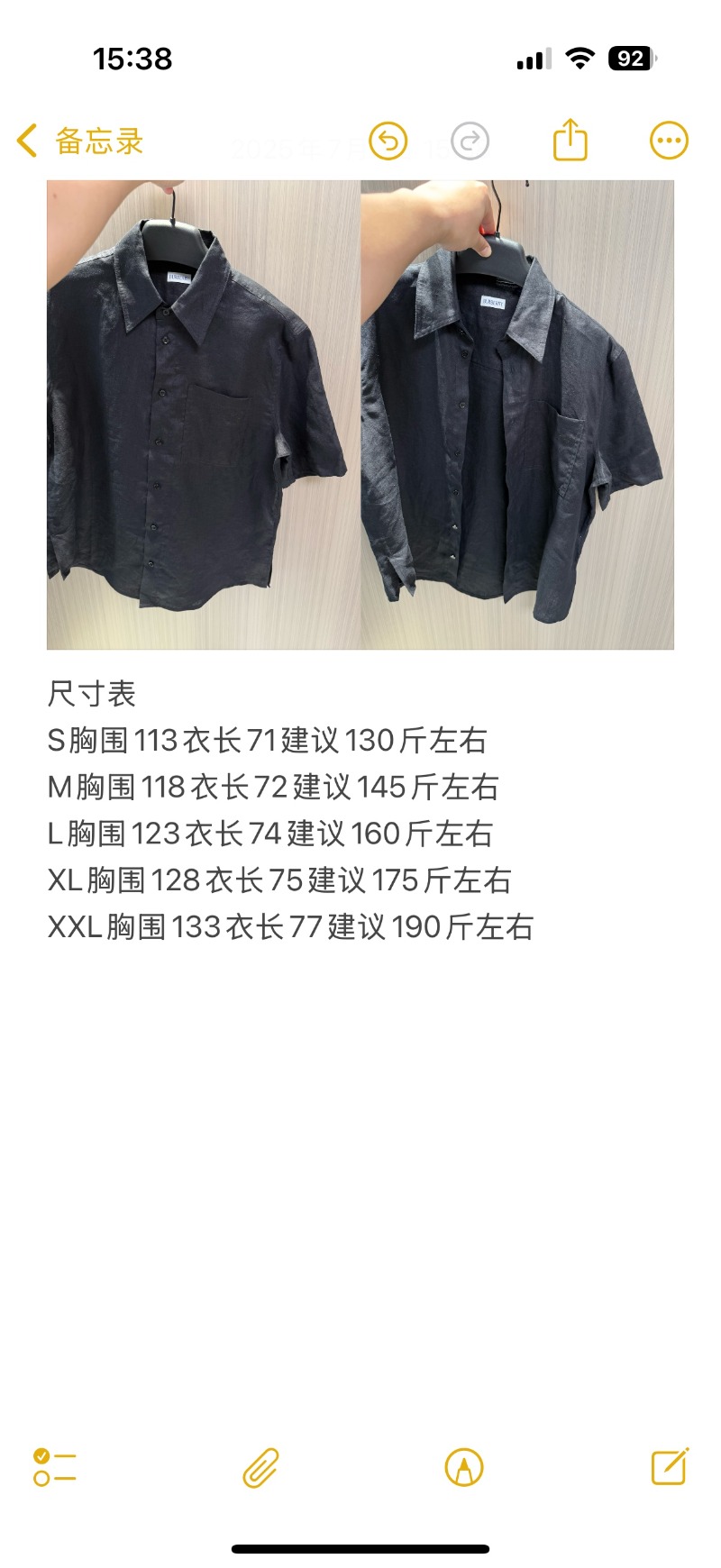
Task: Redo the undone edit
Action: (470, 141)
